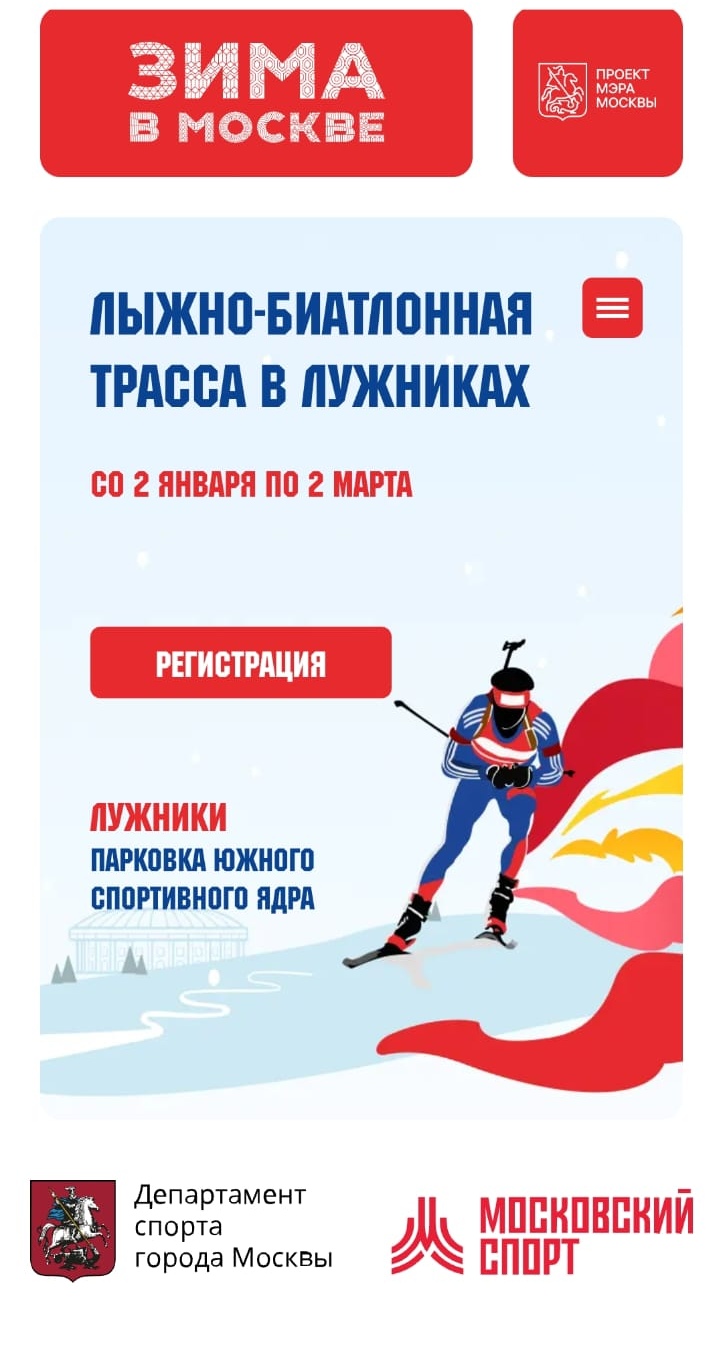723x1348 pixels.
Task: Open the Зима в Москве header banner
Action: 256,93
